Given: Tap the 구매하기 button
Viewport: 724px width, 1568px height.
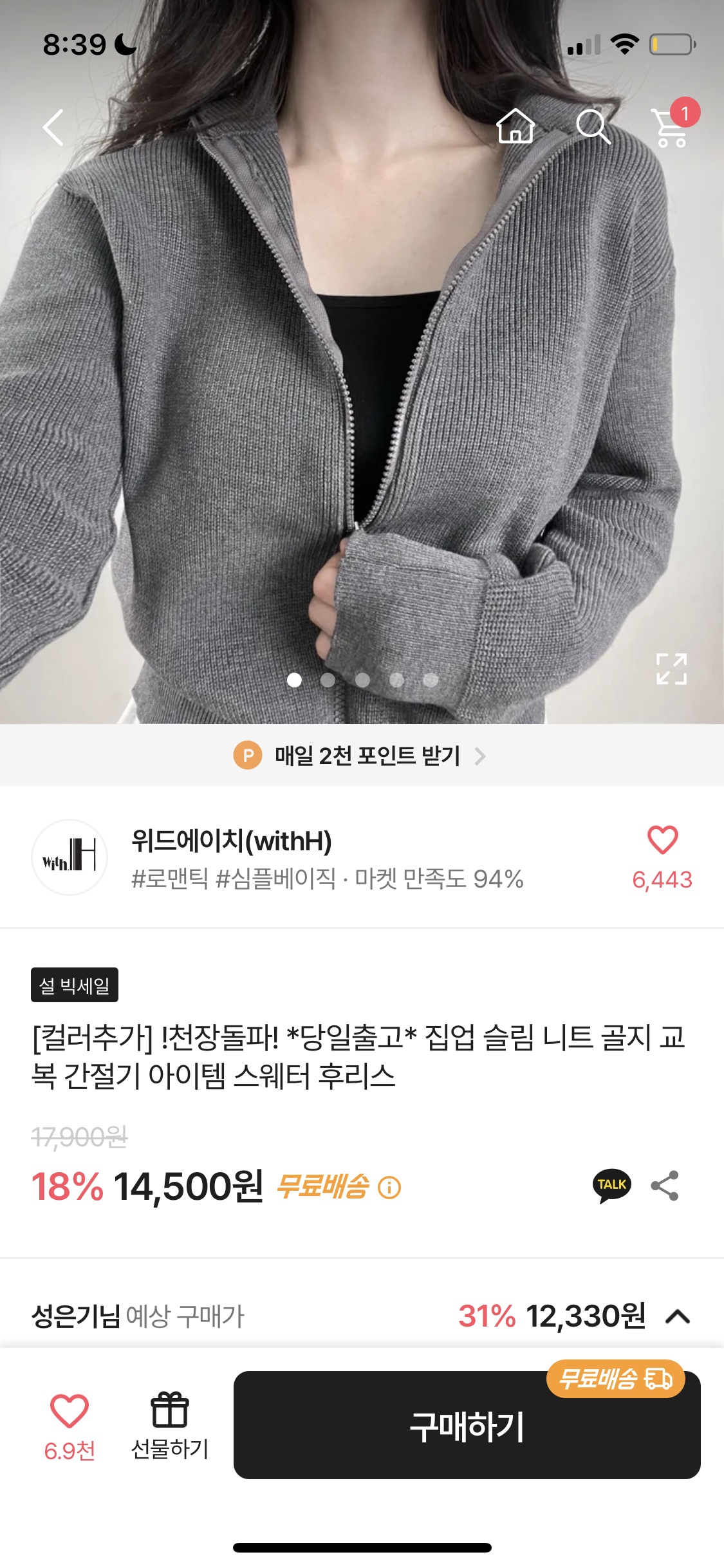Looking at the screenshot, I should tap(467, 1425).
